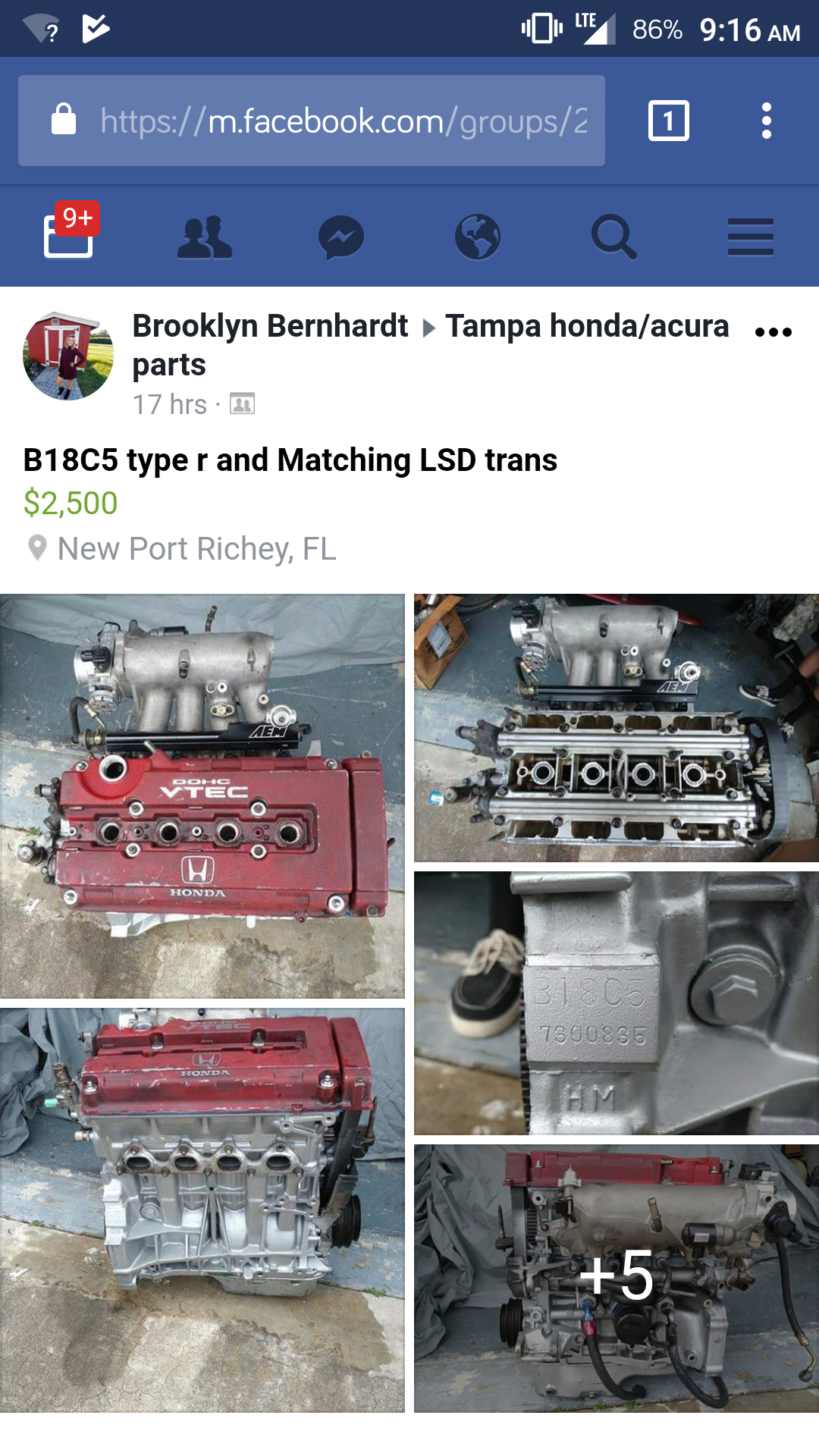View the open cylinder head photo
819x1456 pixels.
(x=616, y=728)
